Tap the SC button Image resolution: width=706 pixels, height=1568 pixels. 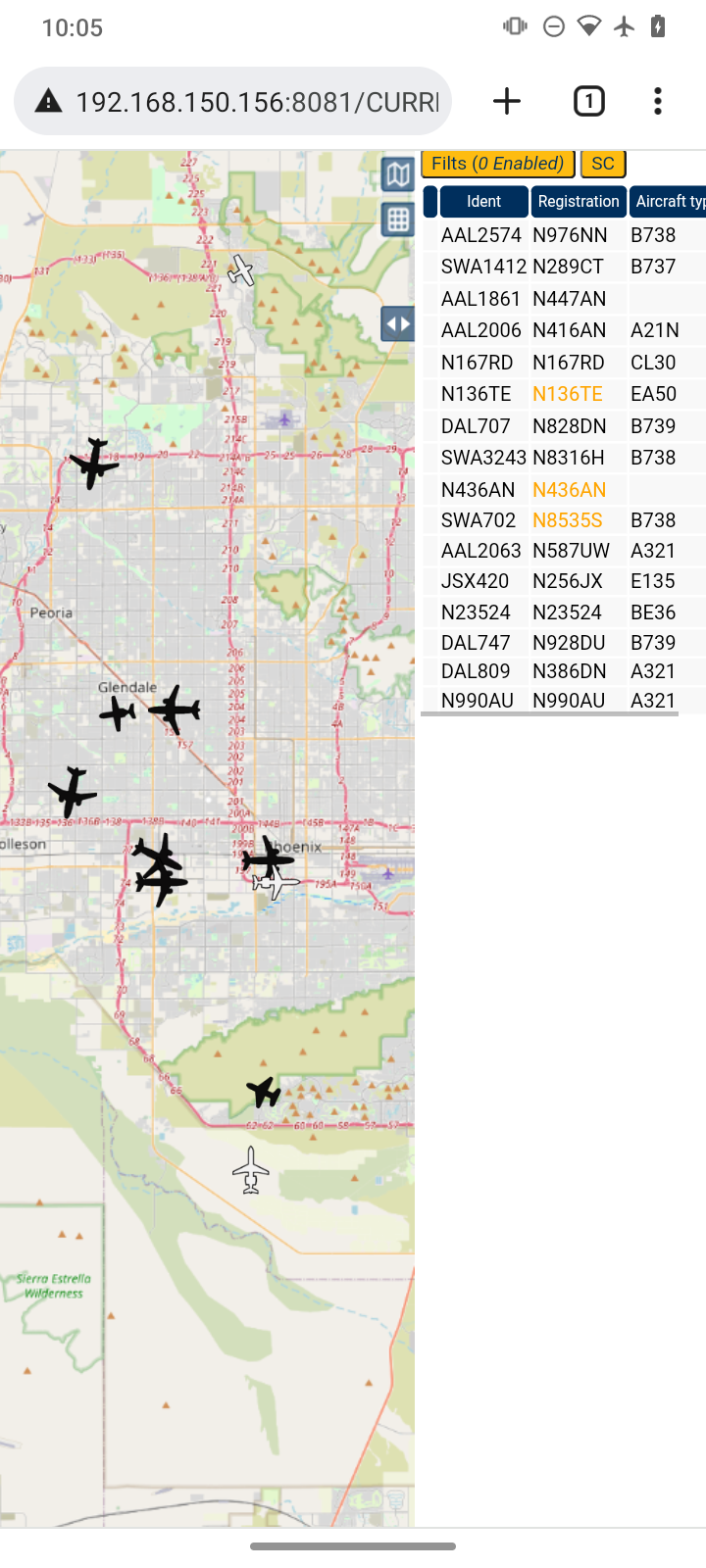[603, 164]
